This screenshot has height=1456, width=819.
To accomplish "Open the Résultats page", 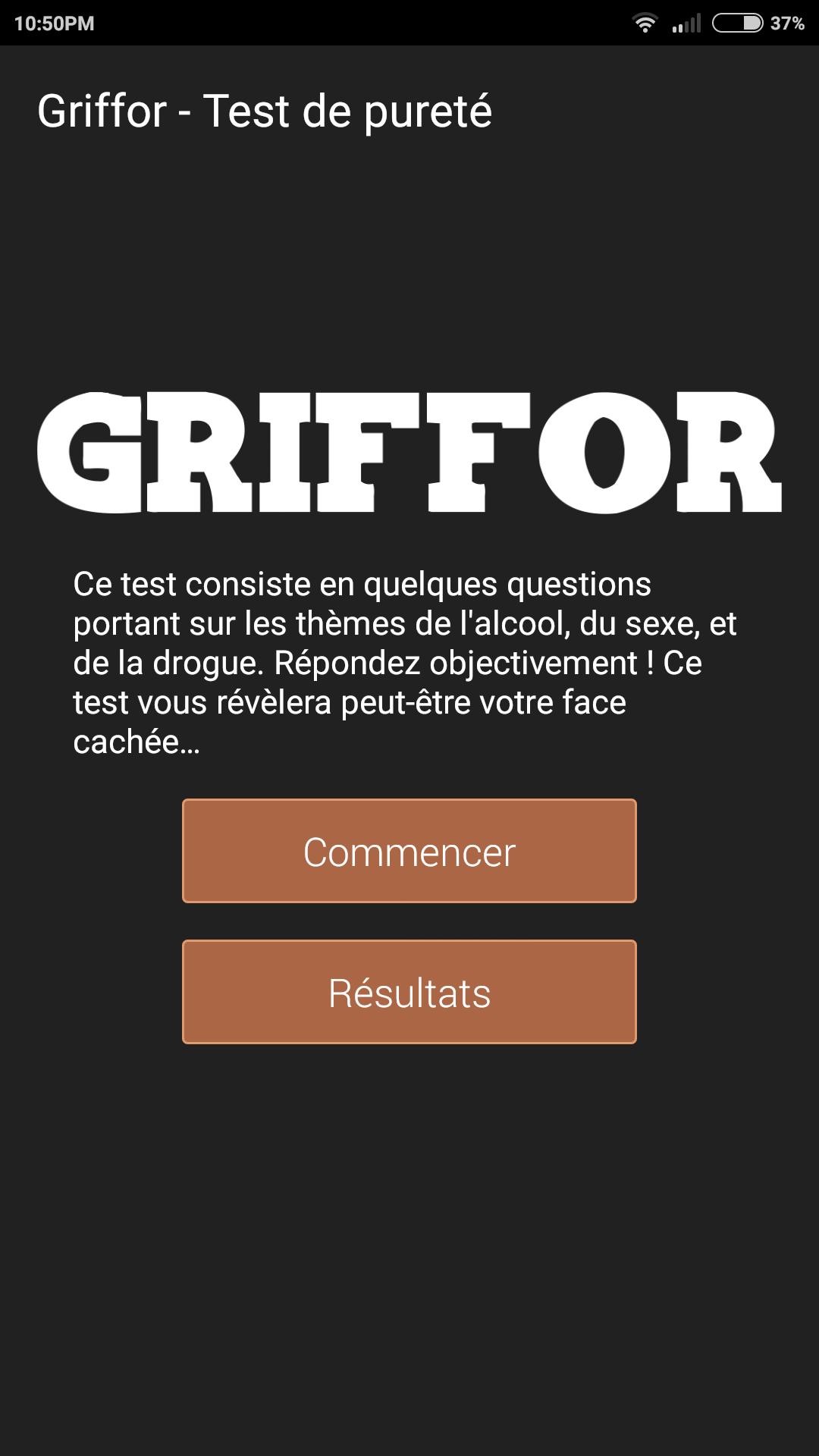I will coord(409,992).
